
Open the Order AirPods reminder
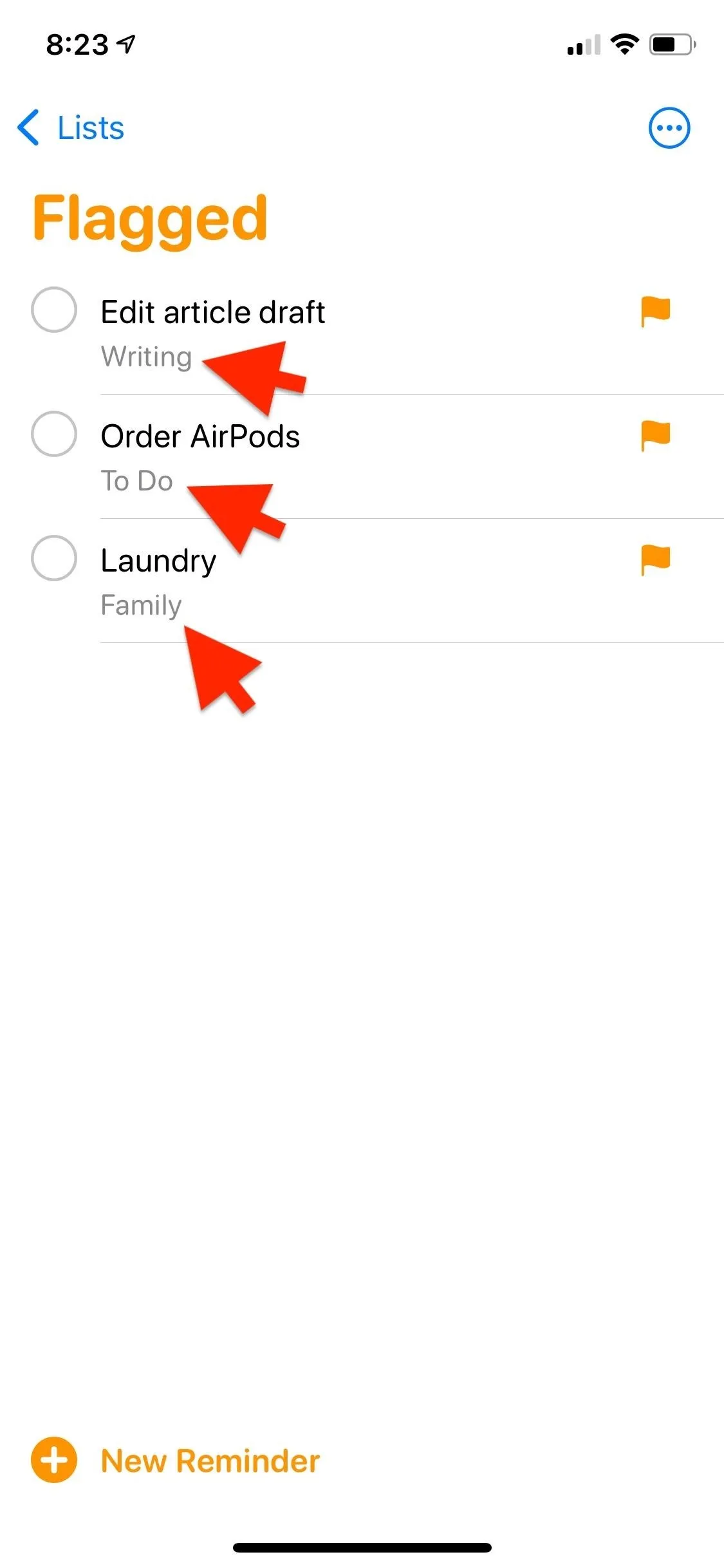(200, 436)
